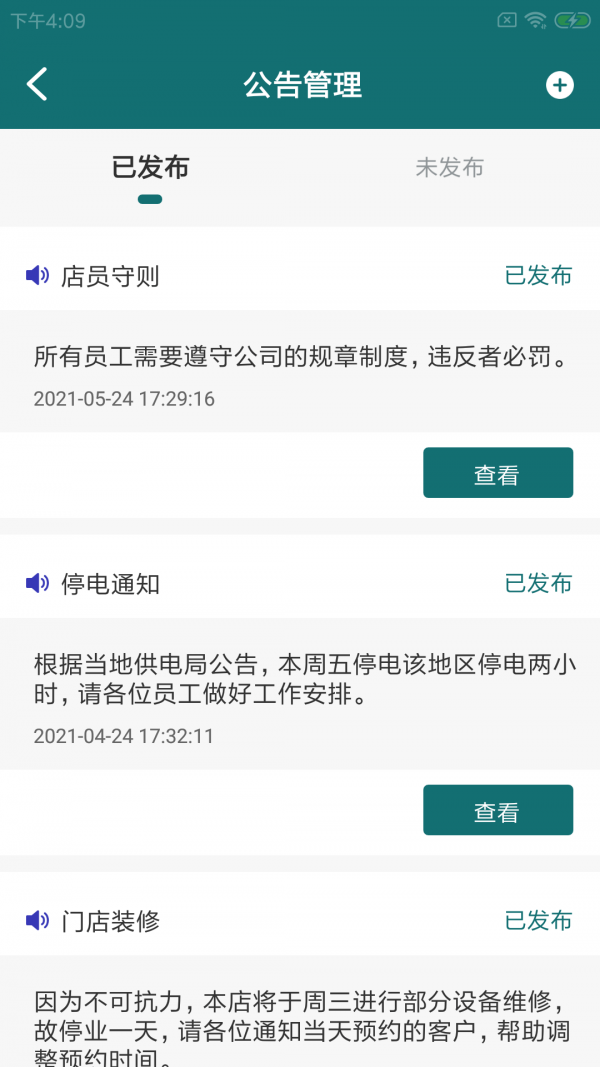Tap 查看 for 店员守则 announcement

pyautogui.click(x=497, y=473)
